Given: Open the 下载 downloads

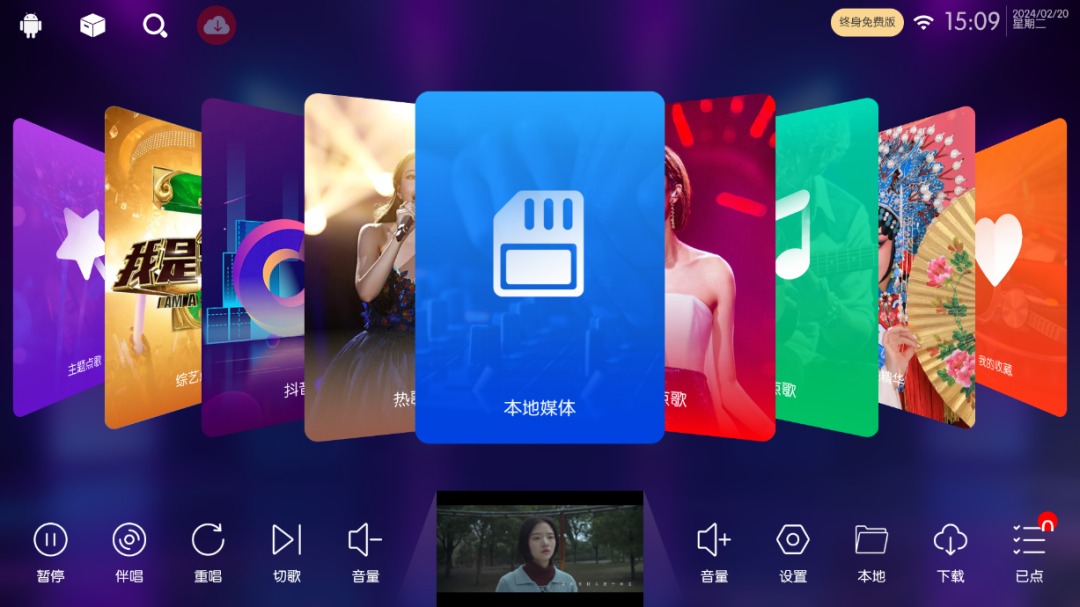Looking at the screenshot, I should (950, 550).
